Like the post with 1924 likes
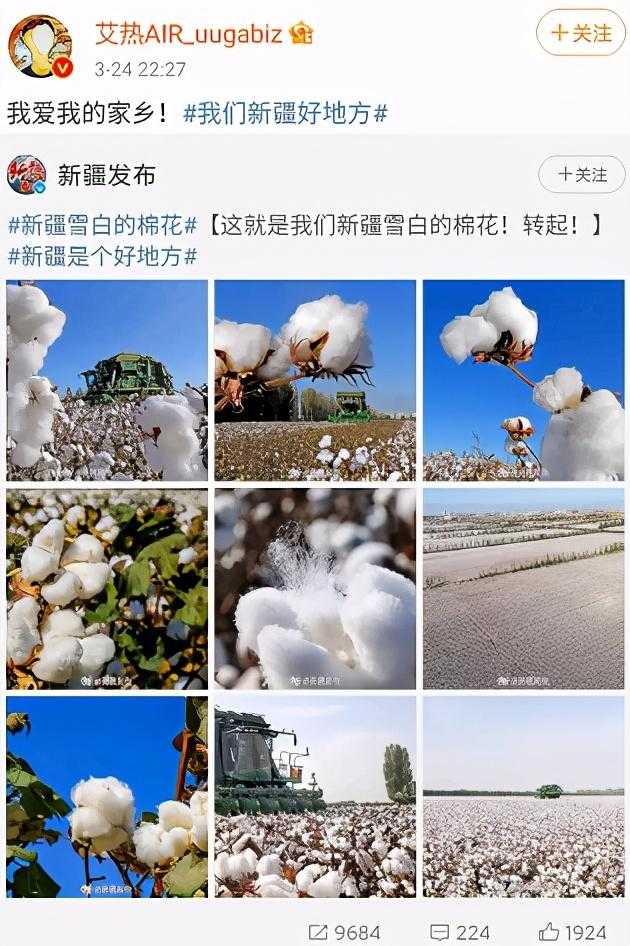 [571, 932]
